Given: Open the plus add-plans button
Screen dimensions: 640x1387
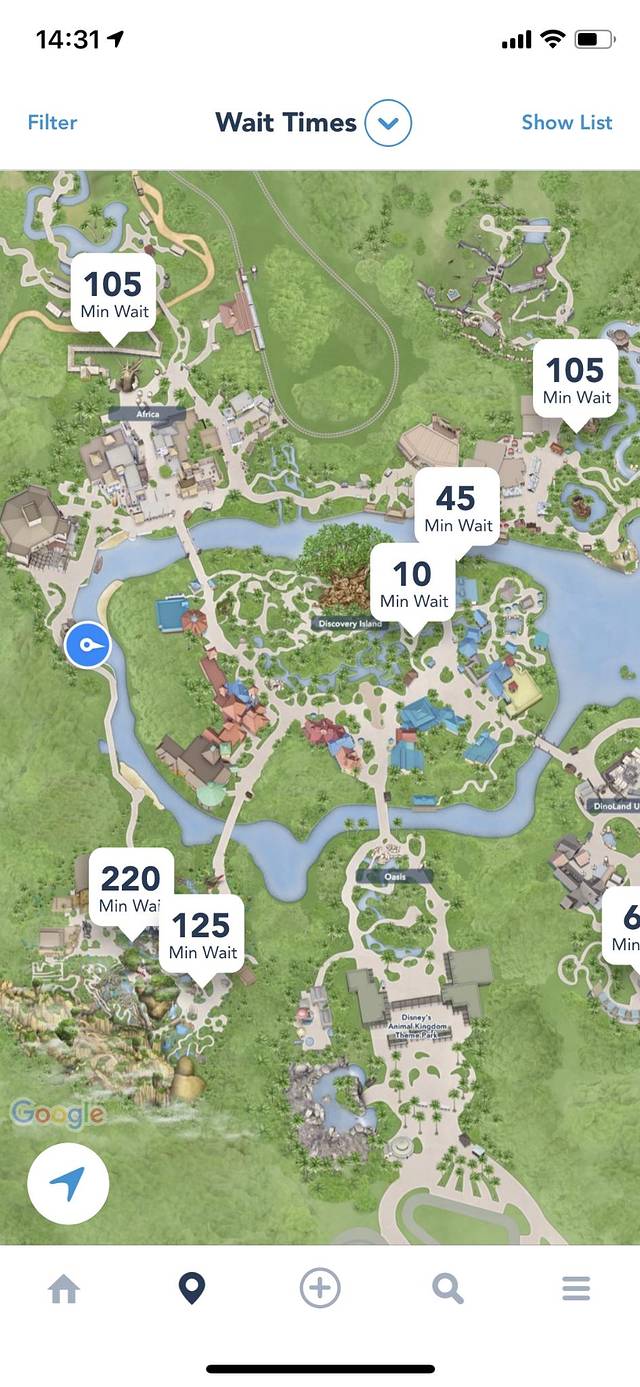Looking at the screenshot, I should [320, 1288].
